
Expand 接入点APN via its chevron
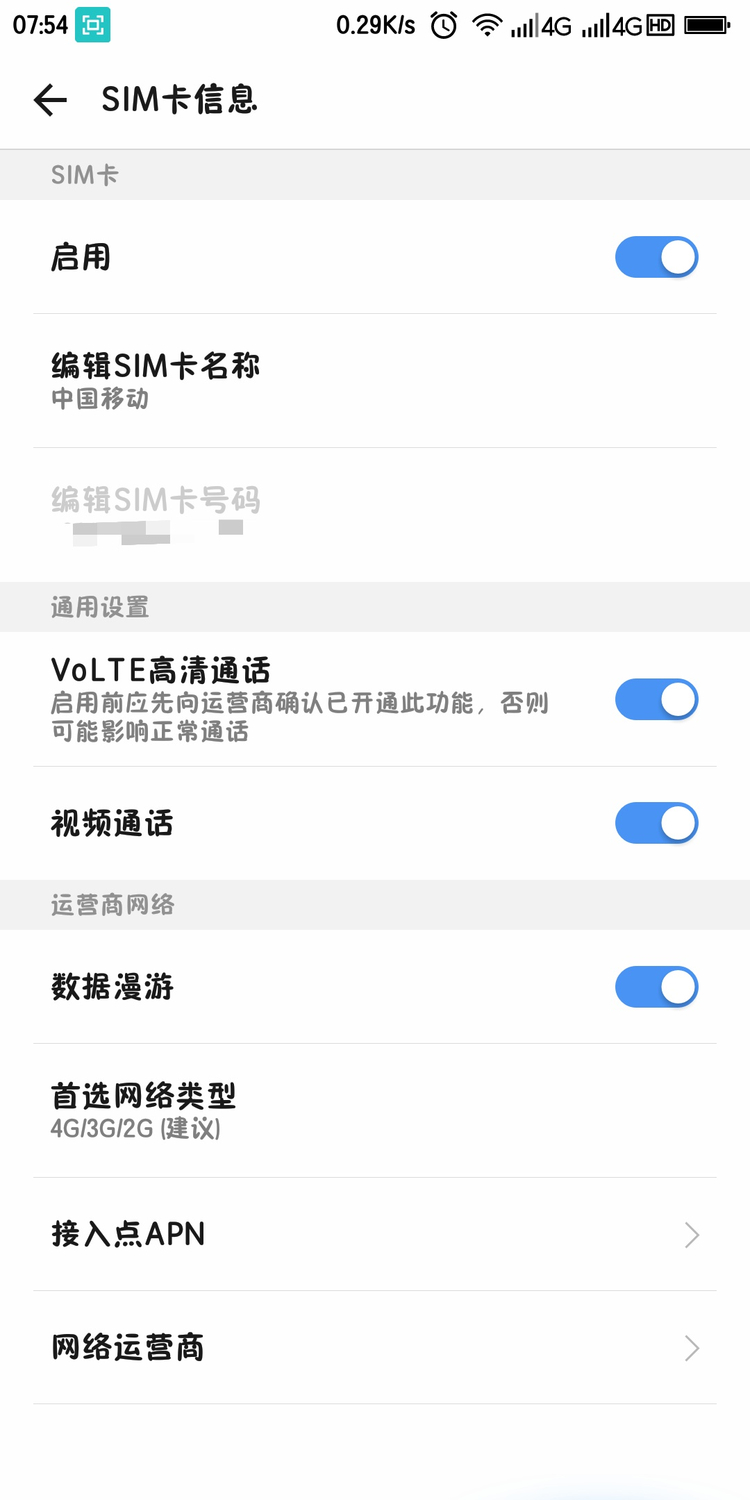click(x=691, y=1235)
